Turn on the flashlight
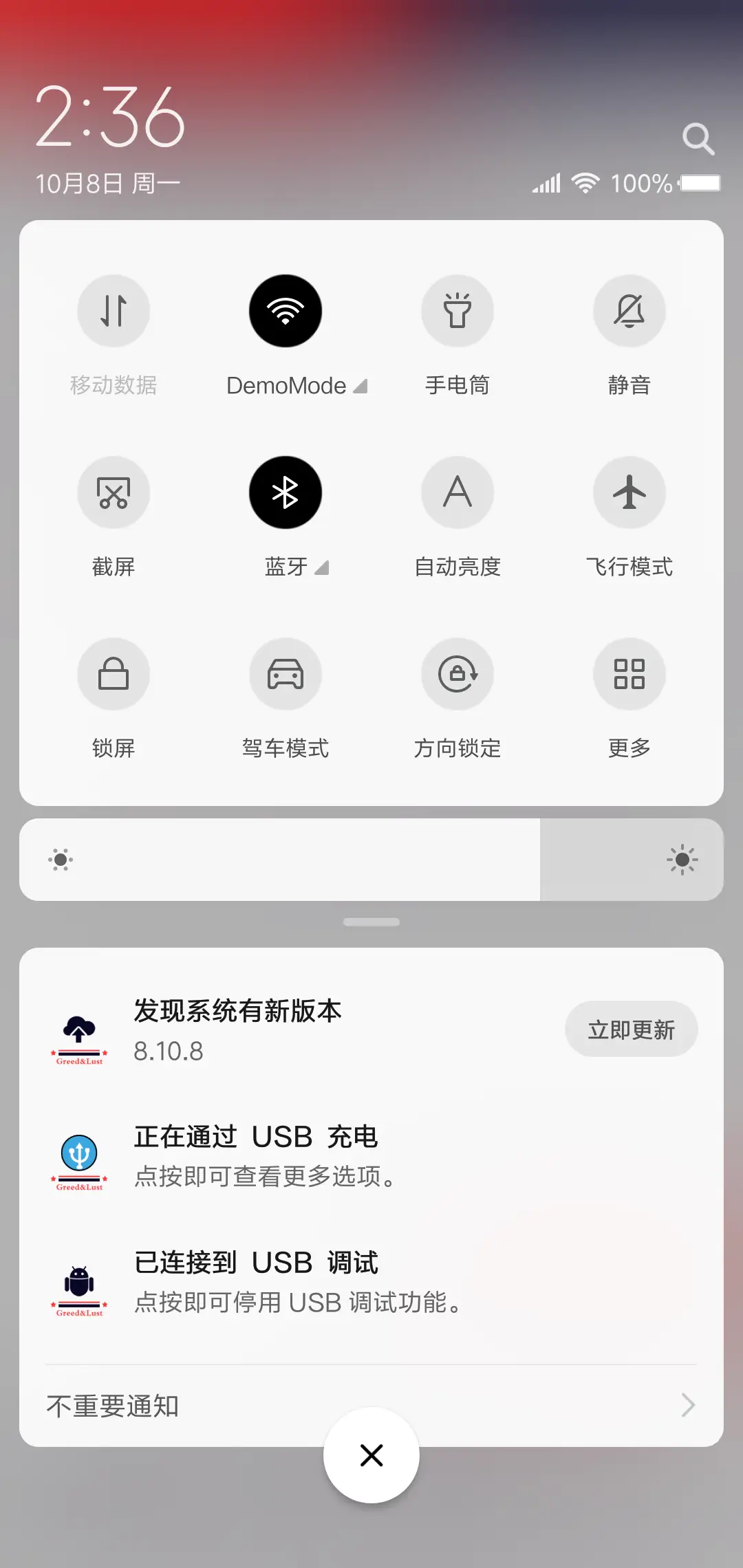The image size is (743, 1568). point(457,311)
